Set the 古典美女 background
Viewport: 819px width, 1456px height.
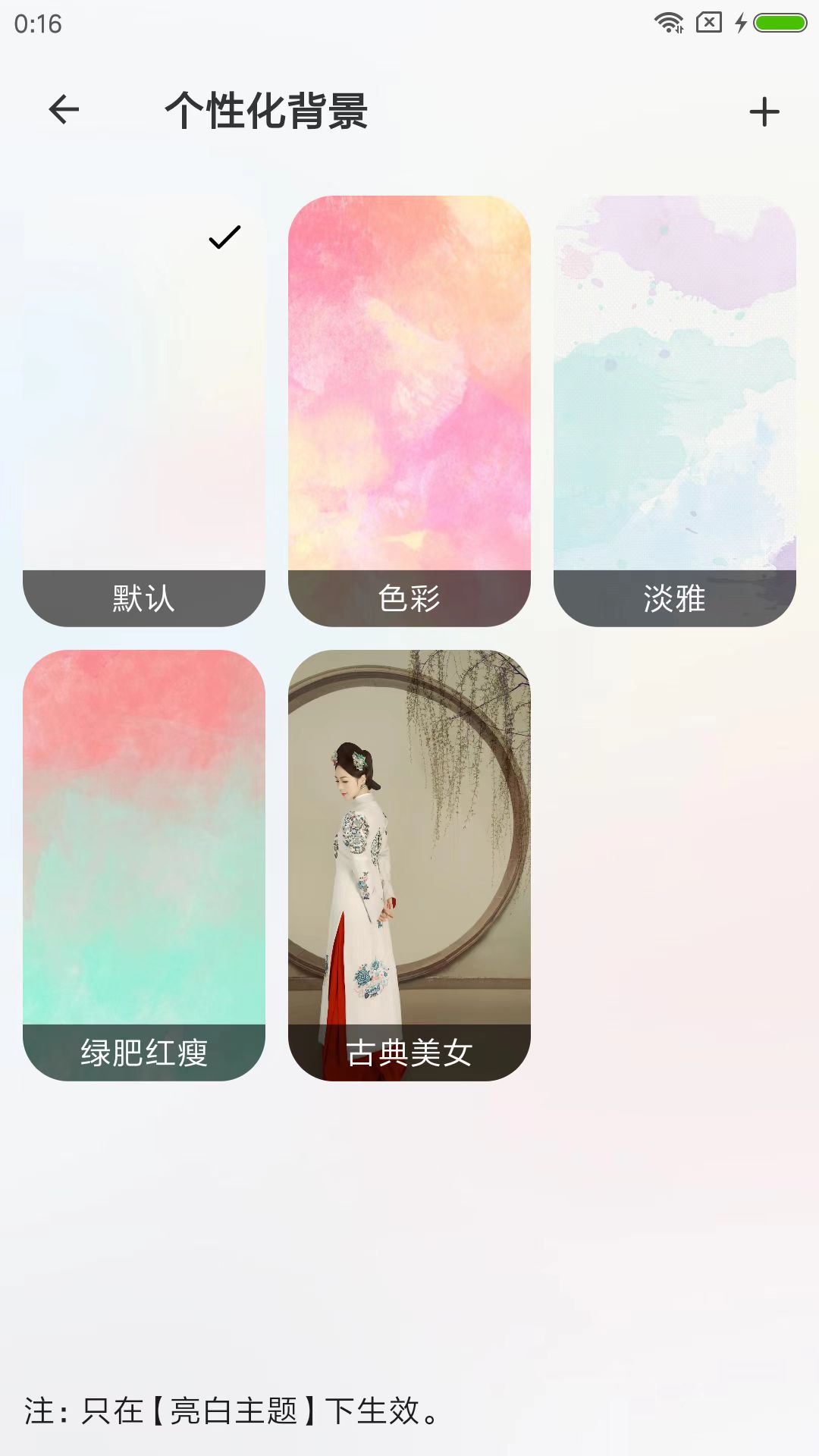click(409, 864)
